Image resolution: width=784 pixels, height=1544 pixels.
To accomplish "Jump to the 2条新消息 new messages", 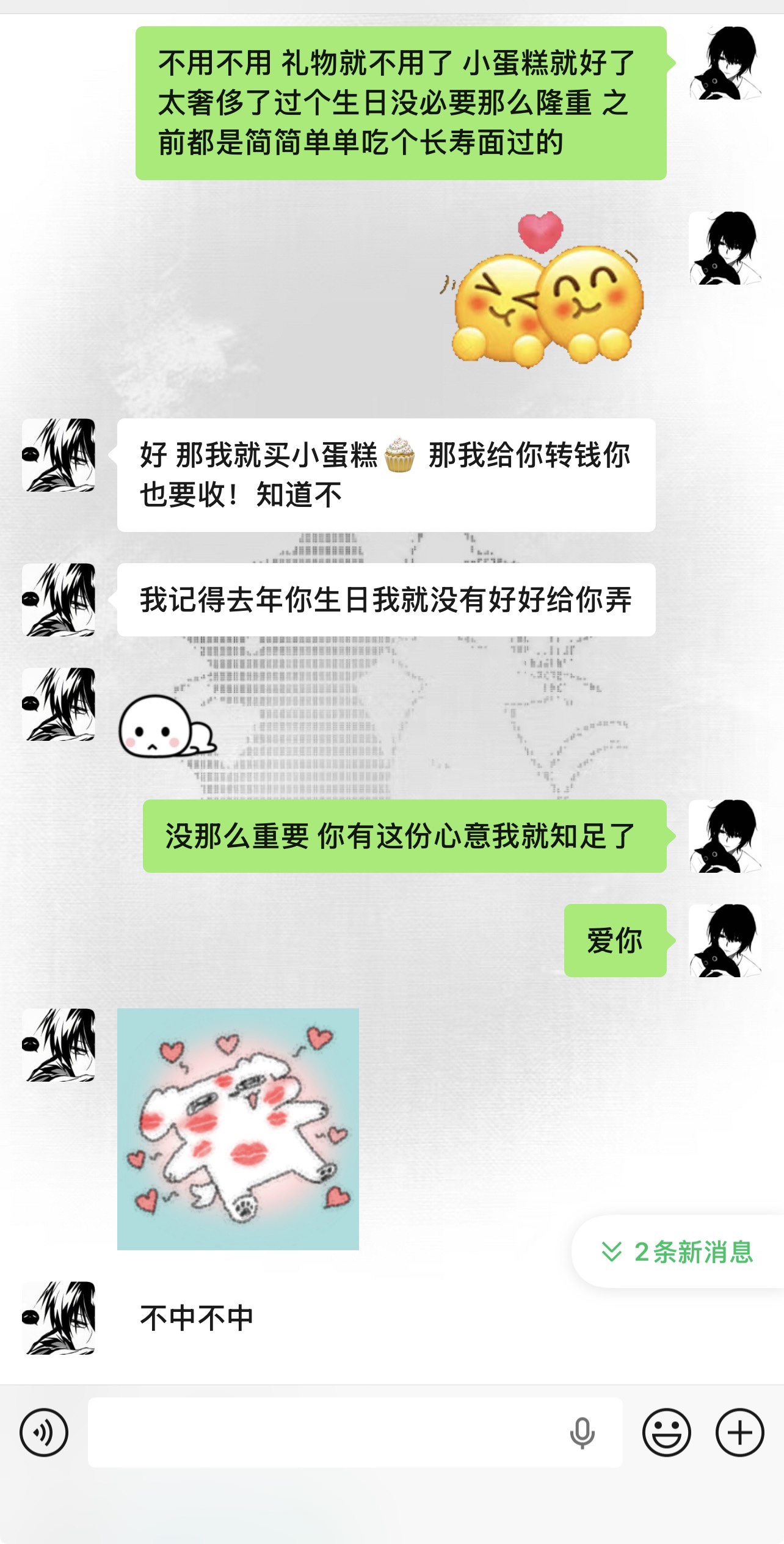I will click(678, 1251).
